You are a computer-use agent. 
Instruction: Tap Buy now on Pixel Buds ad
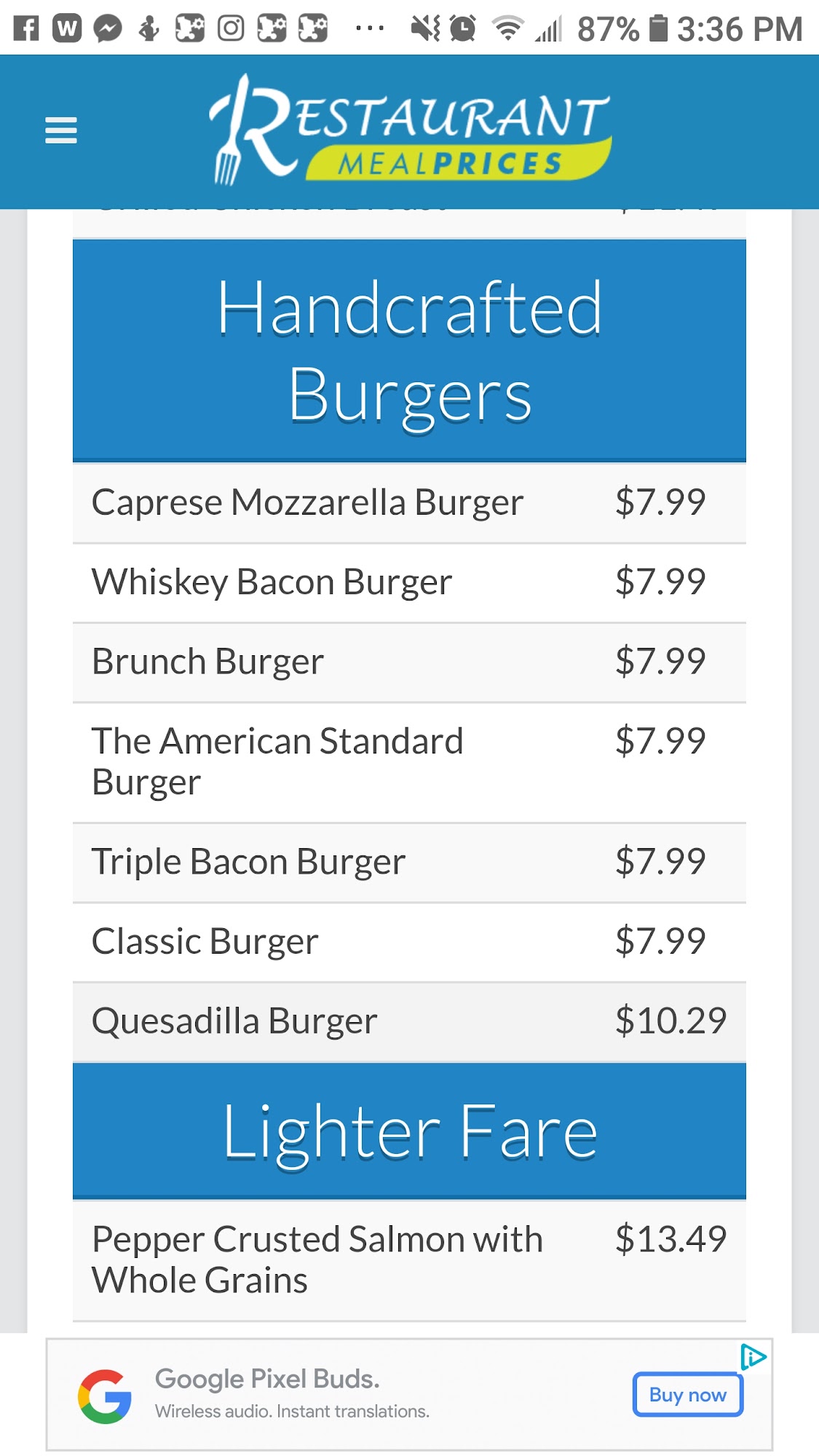(687, 1395)
